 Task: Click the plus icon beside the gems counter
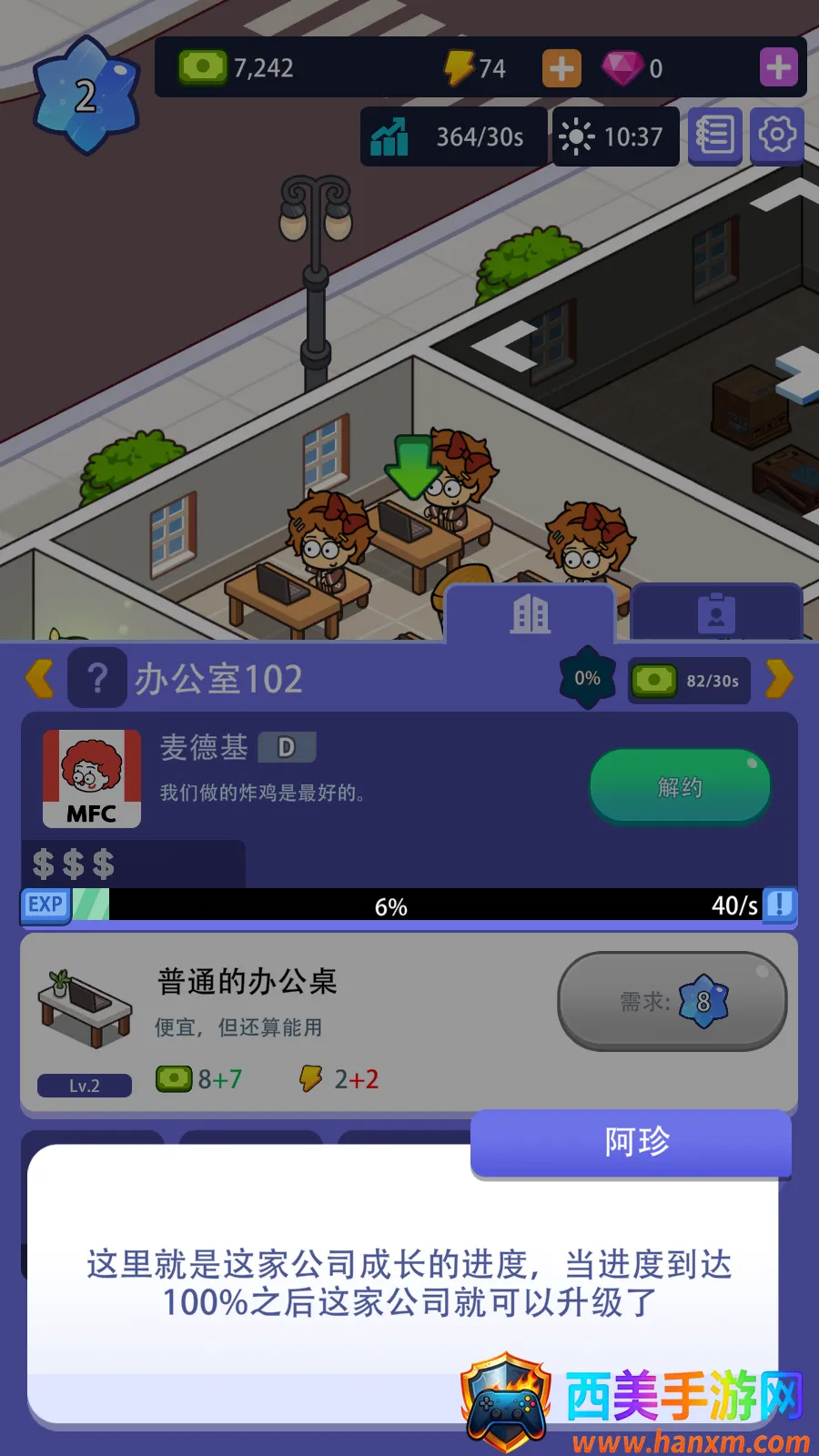click(x=778, y=67)
